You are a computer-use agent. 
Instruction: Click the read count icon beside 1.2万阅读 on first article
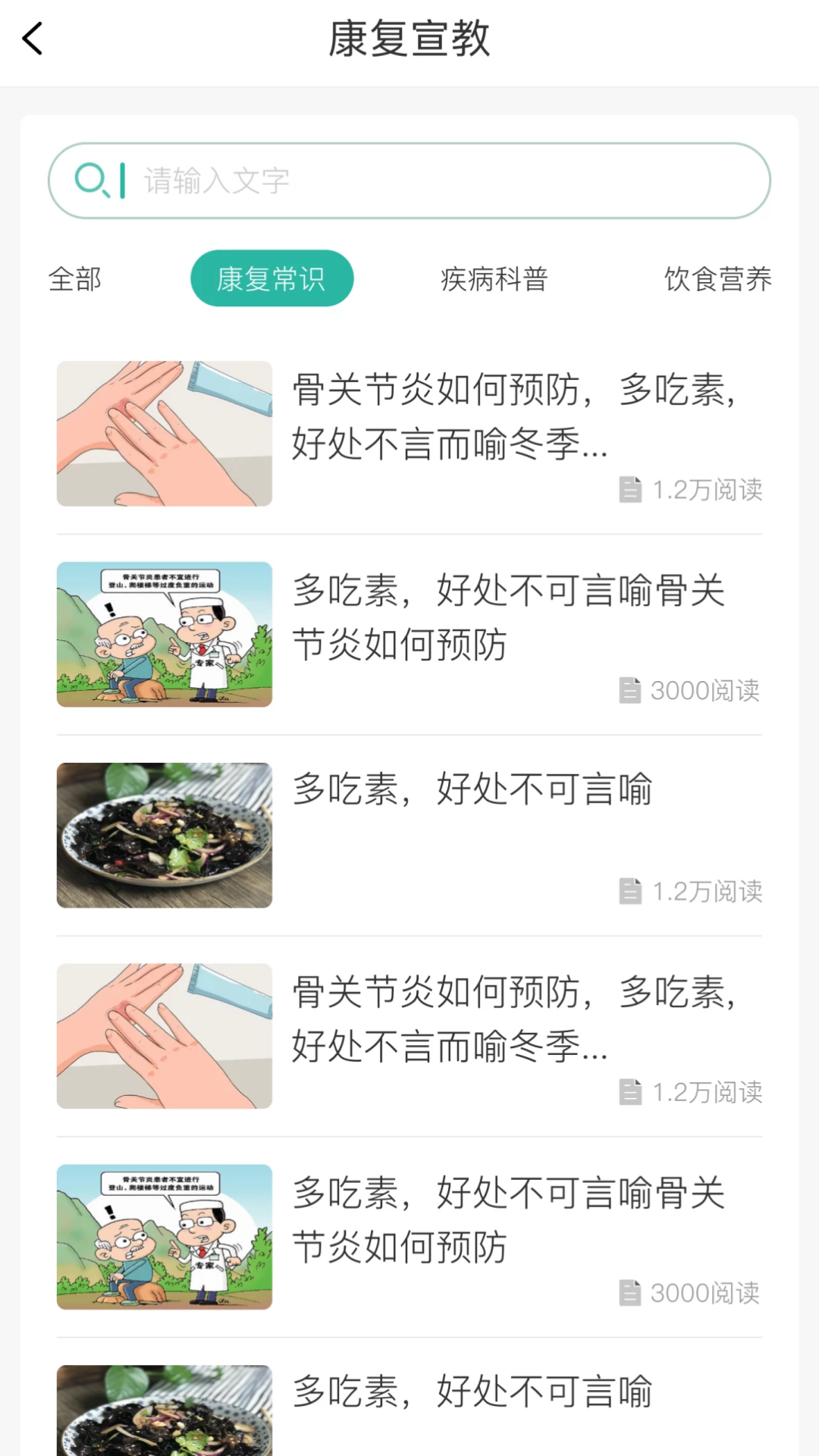(632, 491)
